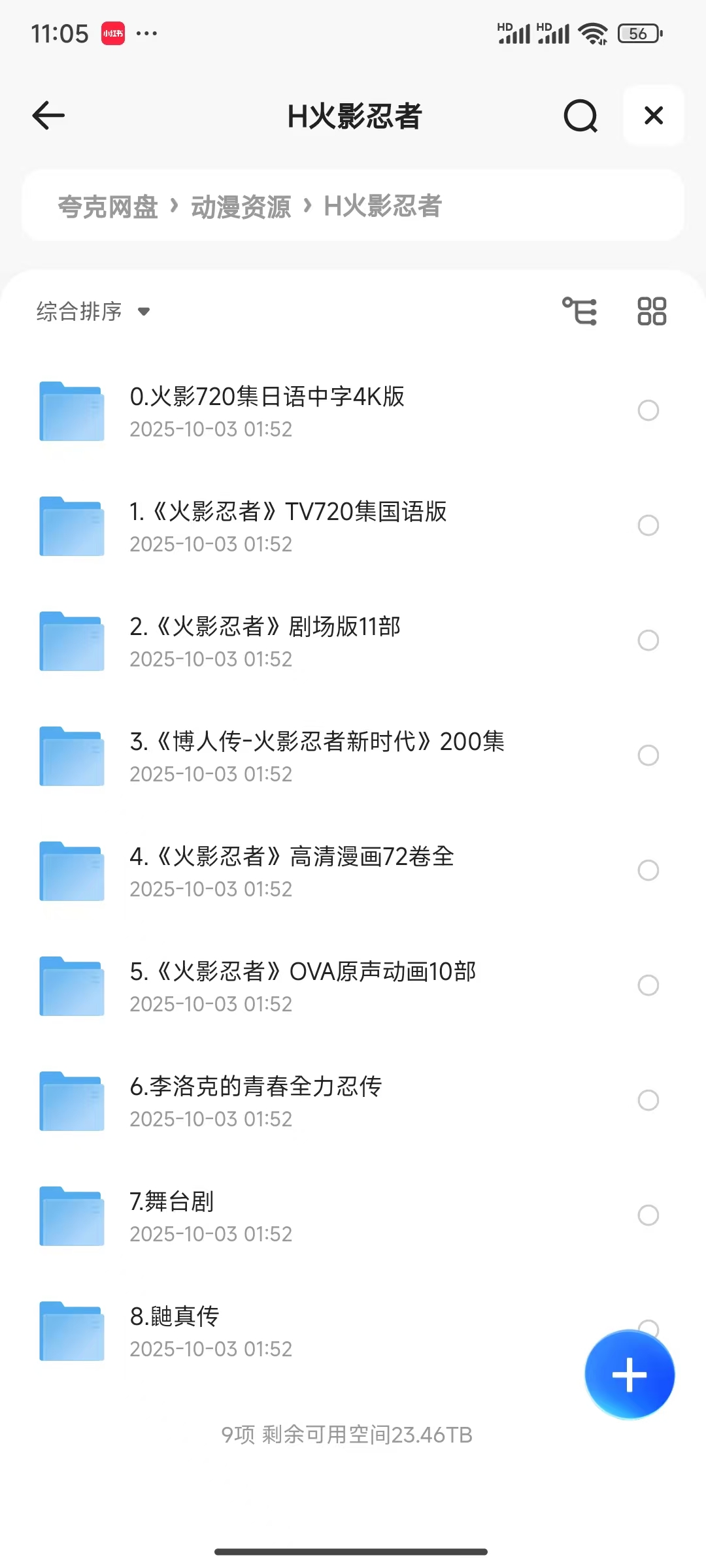The height and width of the screenshot is (1568, 706).
Task: Go back using the top-left arrow
Action: [49, 116]
